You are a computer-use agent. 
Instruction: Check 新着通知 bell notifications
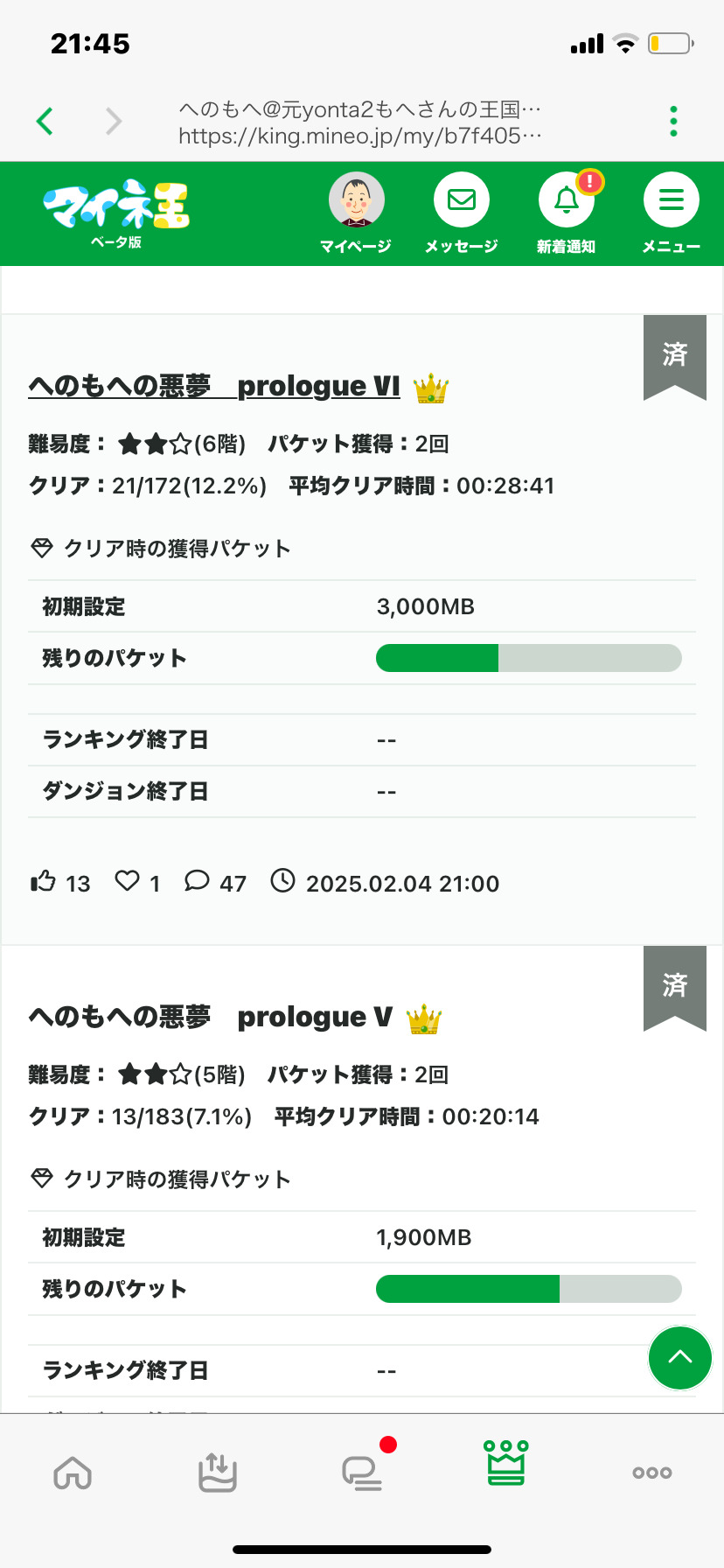[x=566, y=200]
